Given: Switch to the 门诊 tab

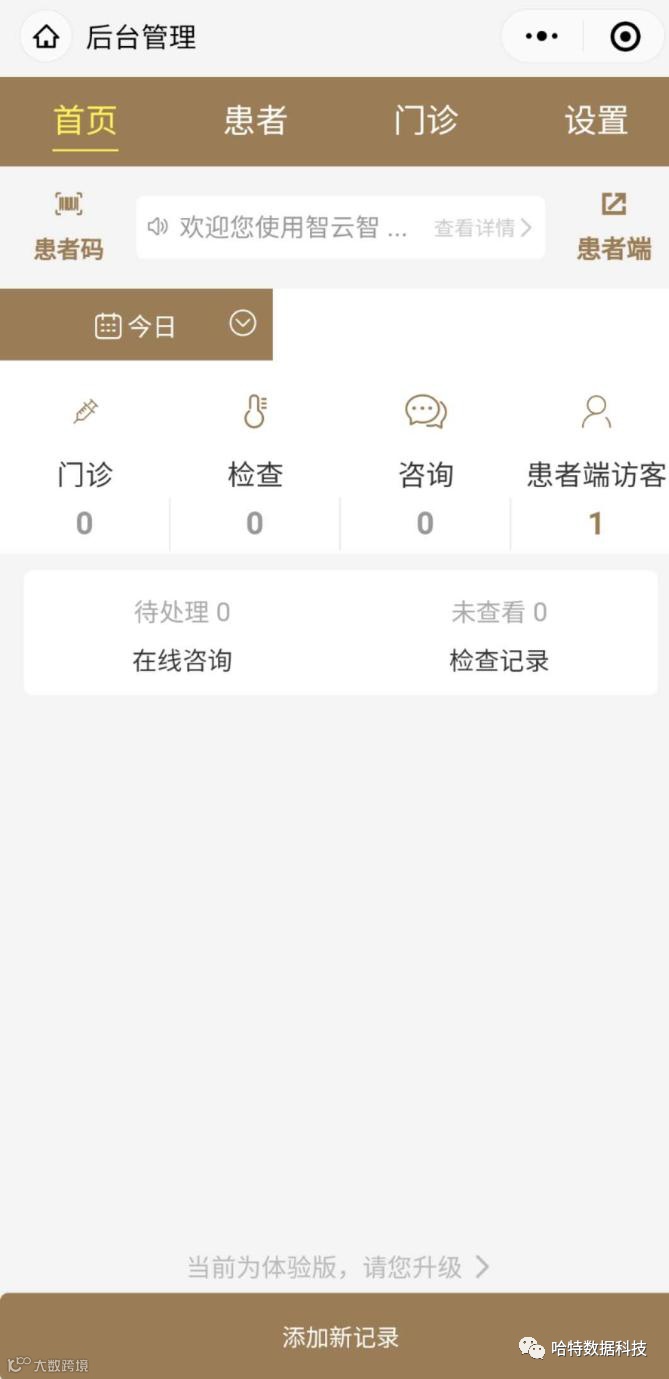Looking at the screenshot, I should click(426, 121).
